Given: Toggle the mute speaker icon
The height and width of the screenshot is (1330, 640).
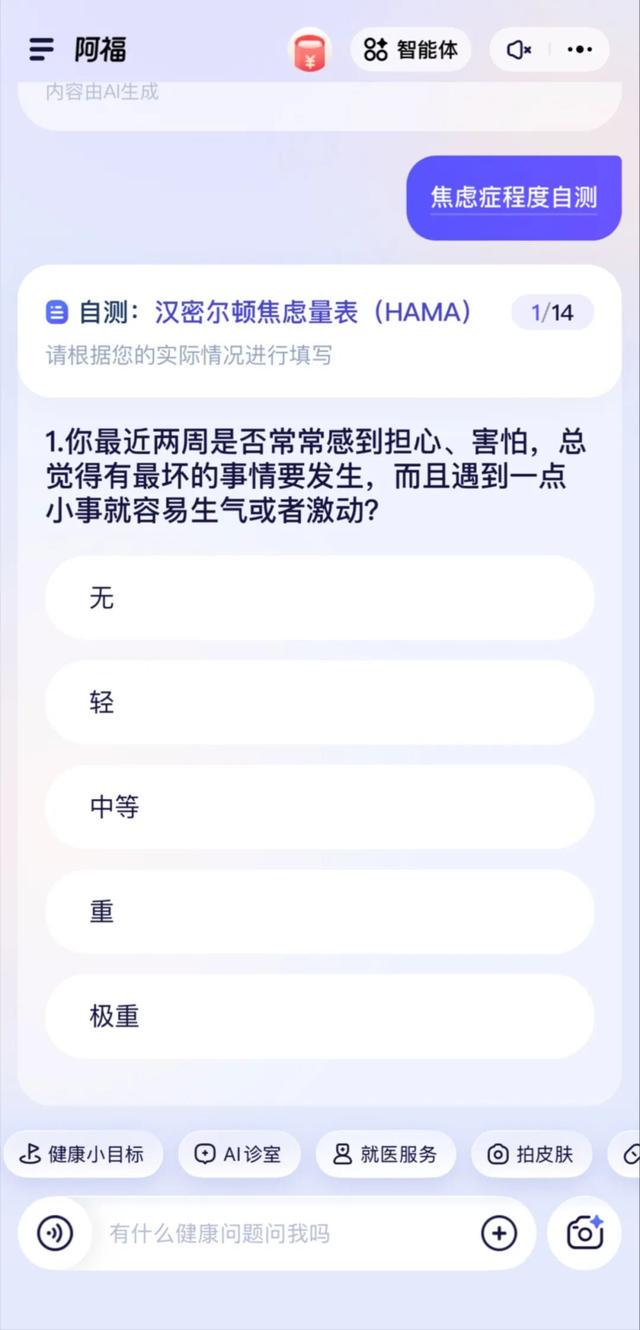Looking at the screenshot, I should coord(518,49).
